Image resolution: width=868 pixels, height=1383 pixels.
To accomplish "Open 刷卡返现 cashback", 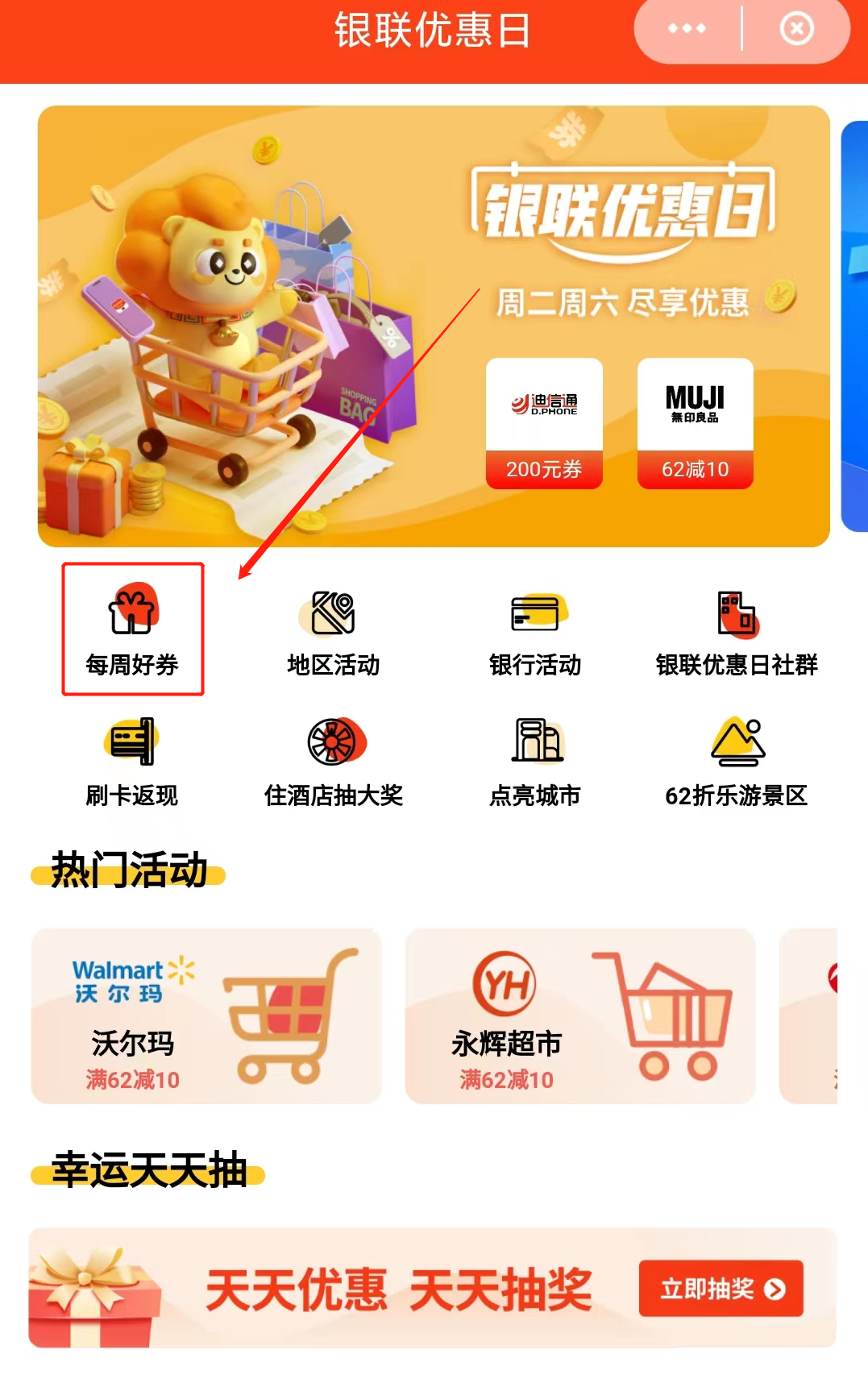I will (x=132, y=762).
